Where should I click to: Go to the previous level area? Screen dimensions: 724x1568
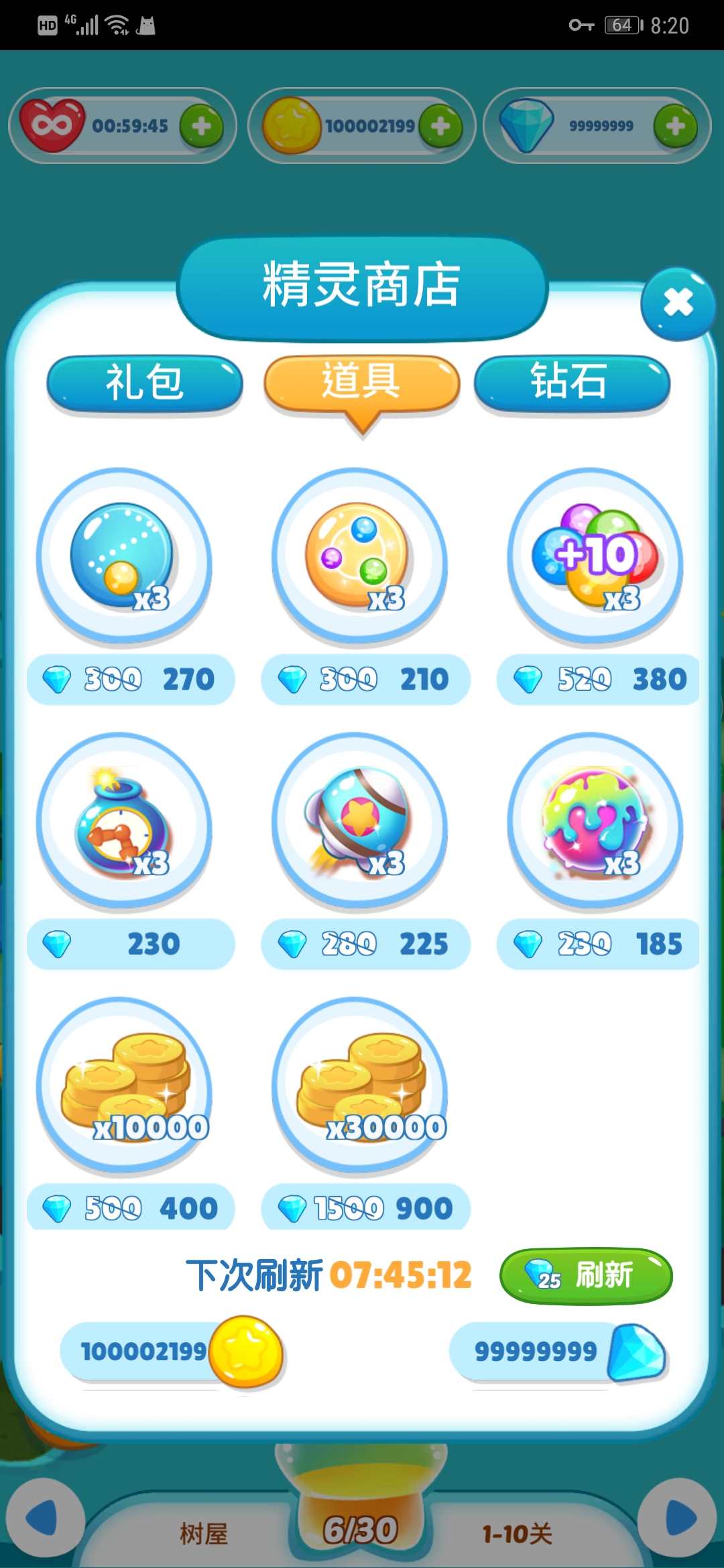point(45,1517)
